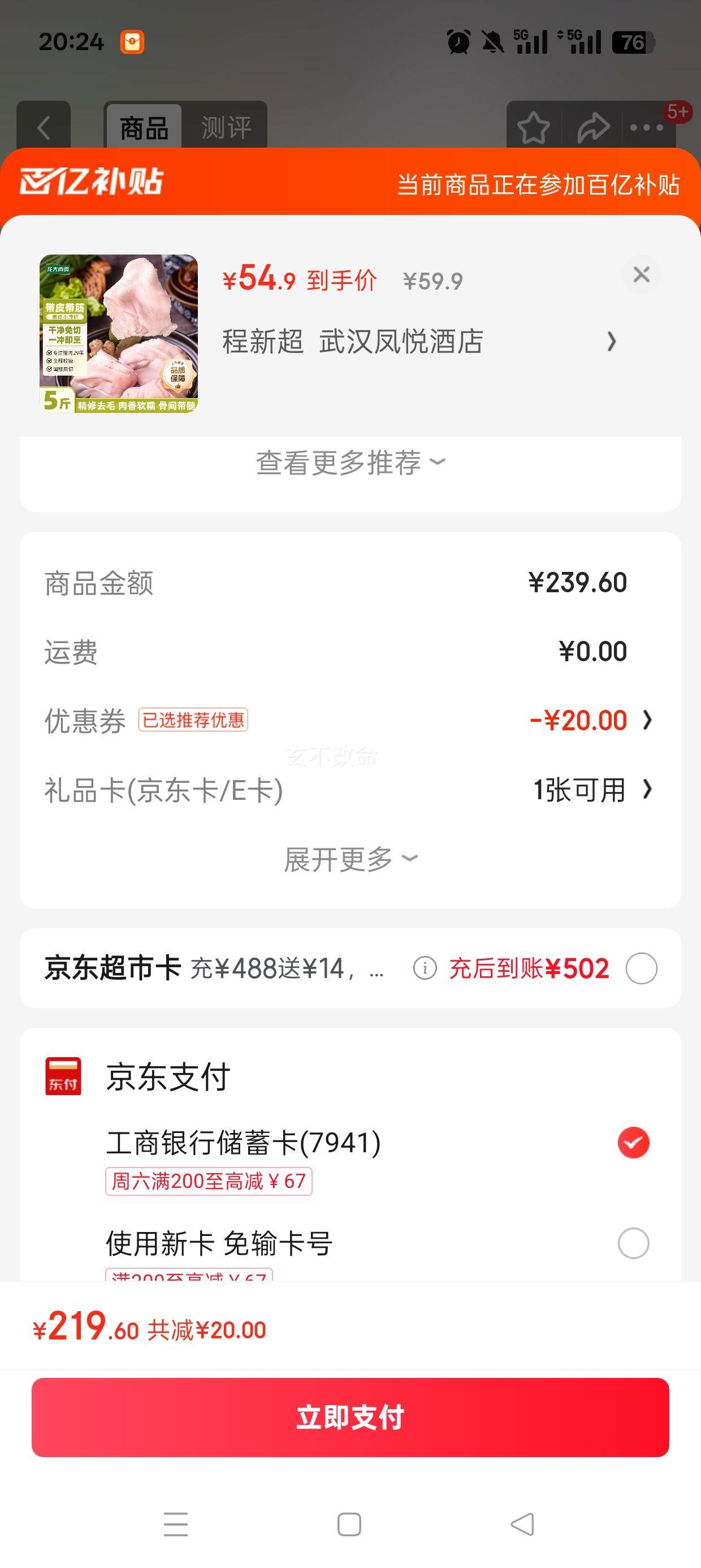
Task: Go back with the system back button
Action: point(522,1524)
